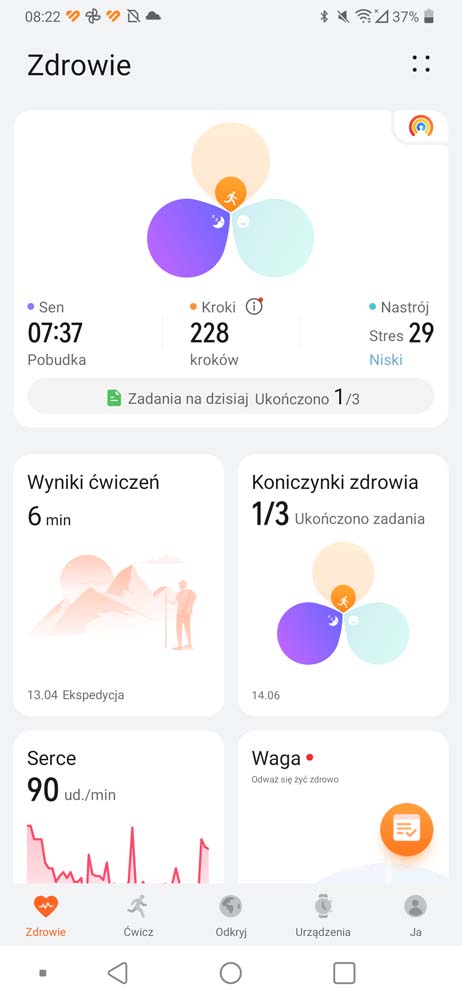Tap the system back button
462x1000 pixels.
coord(117,973)
